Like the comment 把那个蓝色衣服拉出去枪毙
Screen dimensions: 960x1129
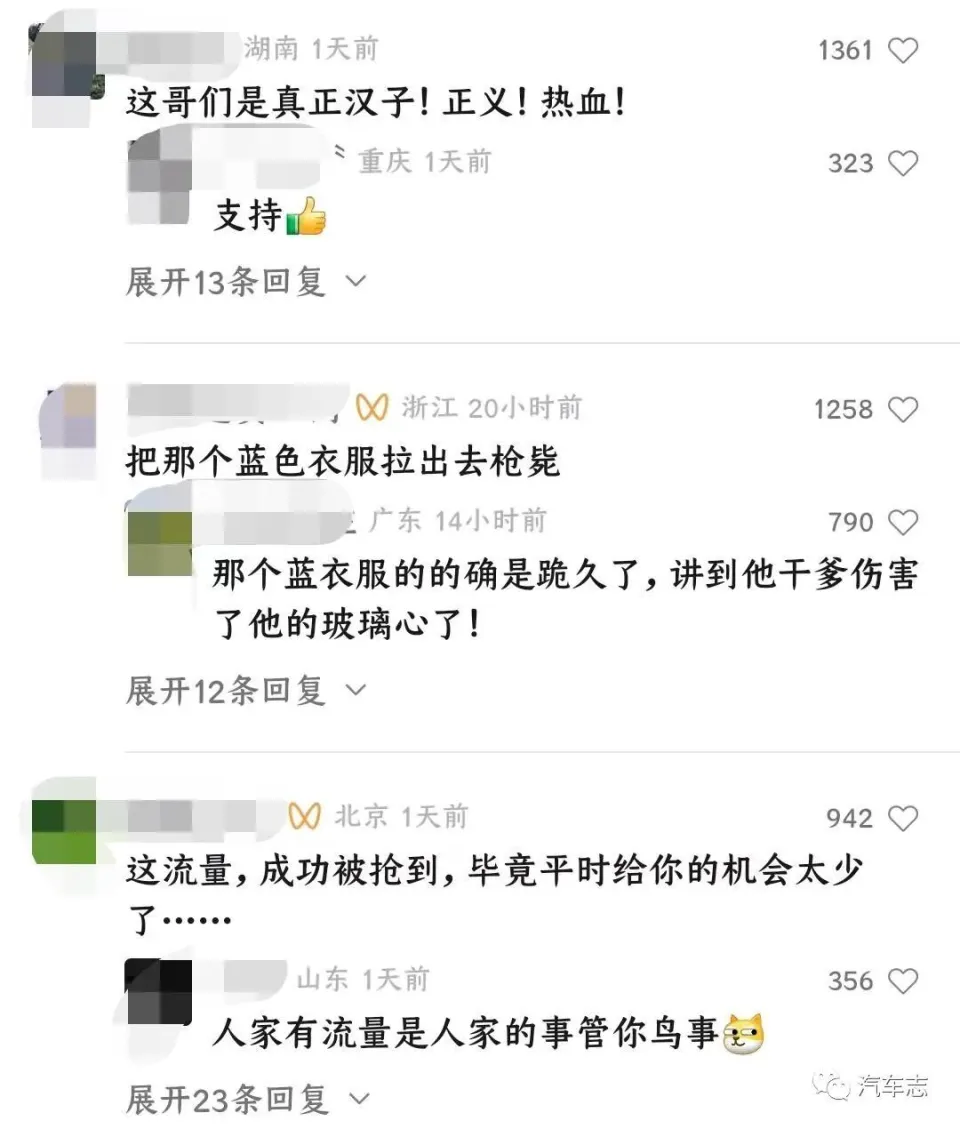pyautogui.click(x=903, y=409)
